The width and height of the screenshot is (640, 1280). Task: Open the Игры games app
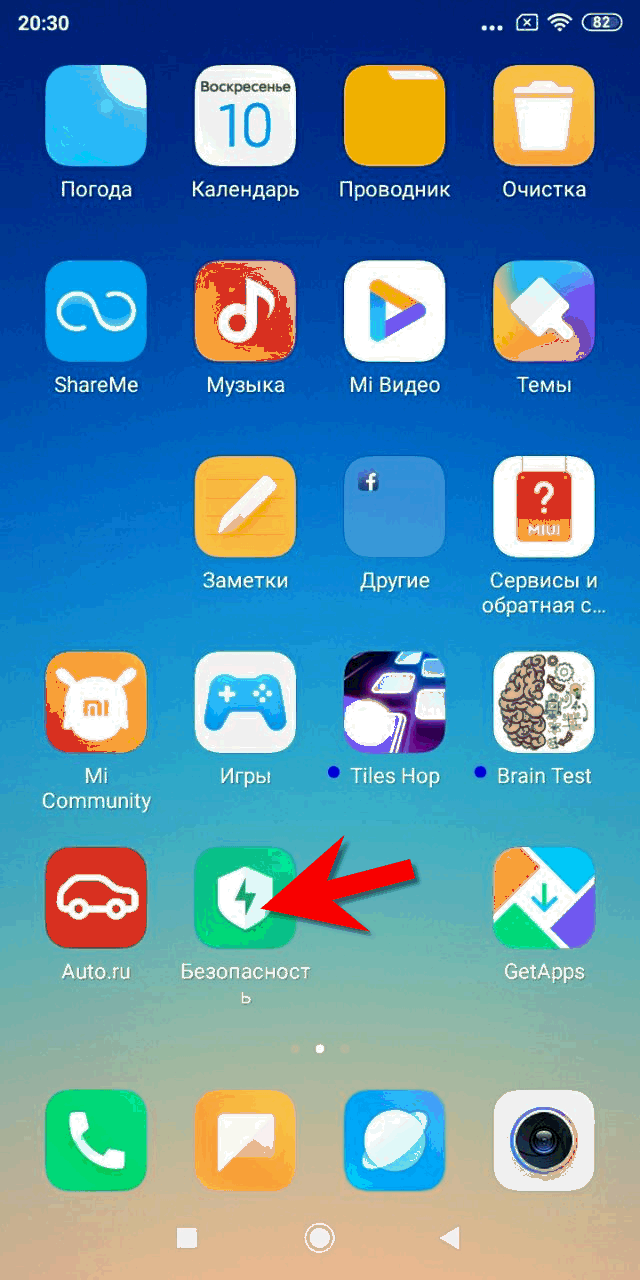point(245,702)
